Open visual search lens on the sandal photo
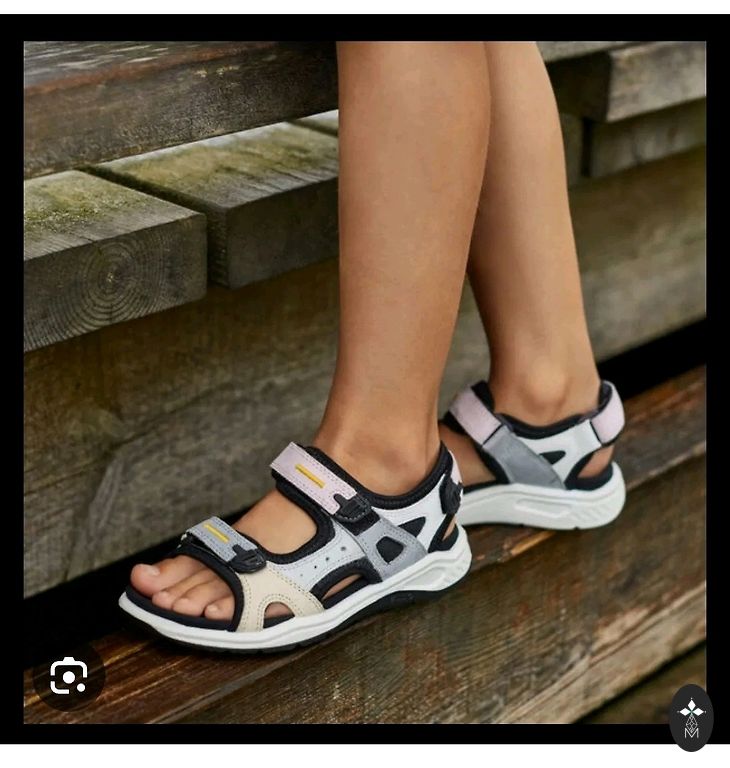Viewport: 730px width, 768px height. pyautogui.click(x=68, y=677)
